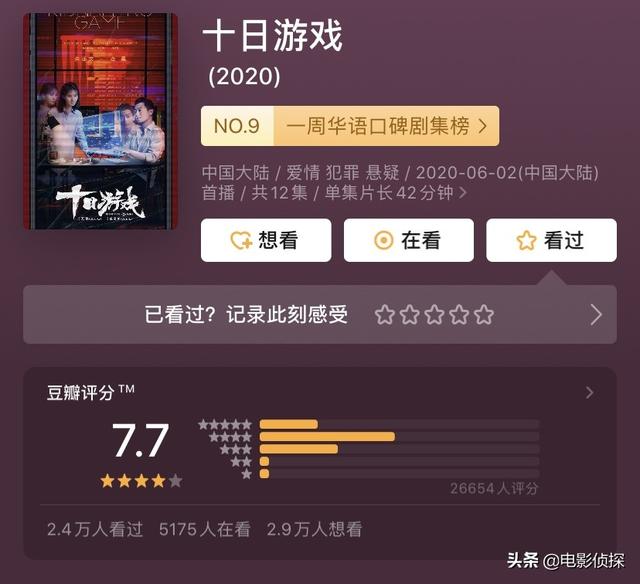Open the 十日游戏 poster image
This screenshot has height=584, width=640.
coord(100,121)
